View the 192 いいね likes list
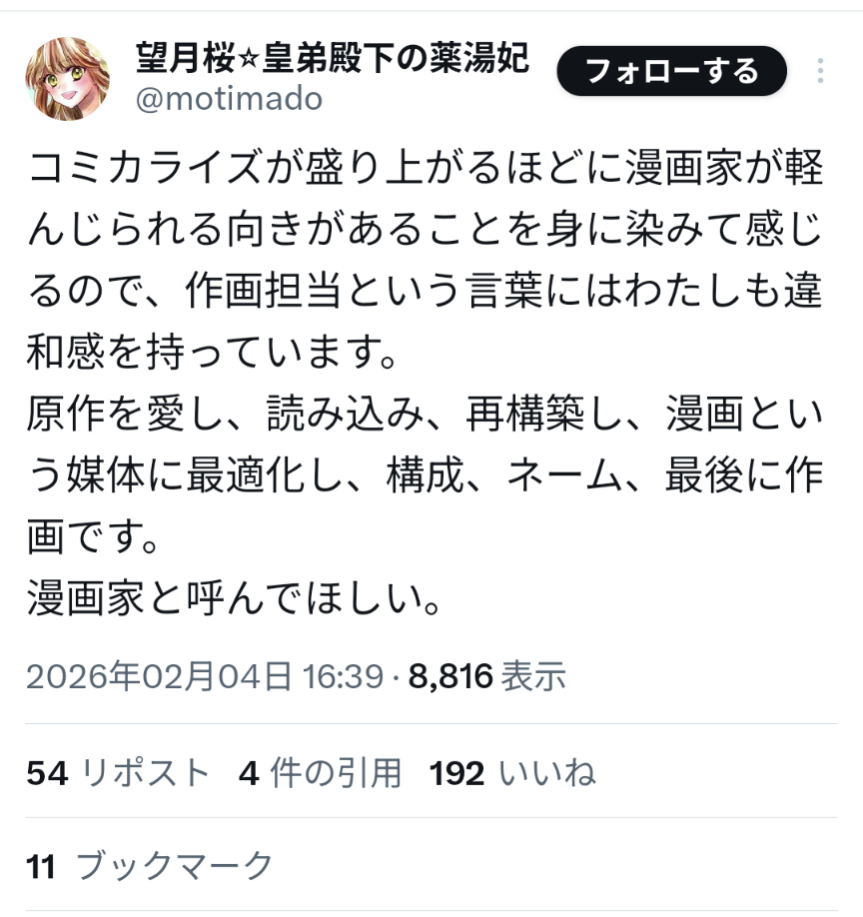The image size is (863, 917). (x=512, y=772)
